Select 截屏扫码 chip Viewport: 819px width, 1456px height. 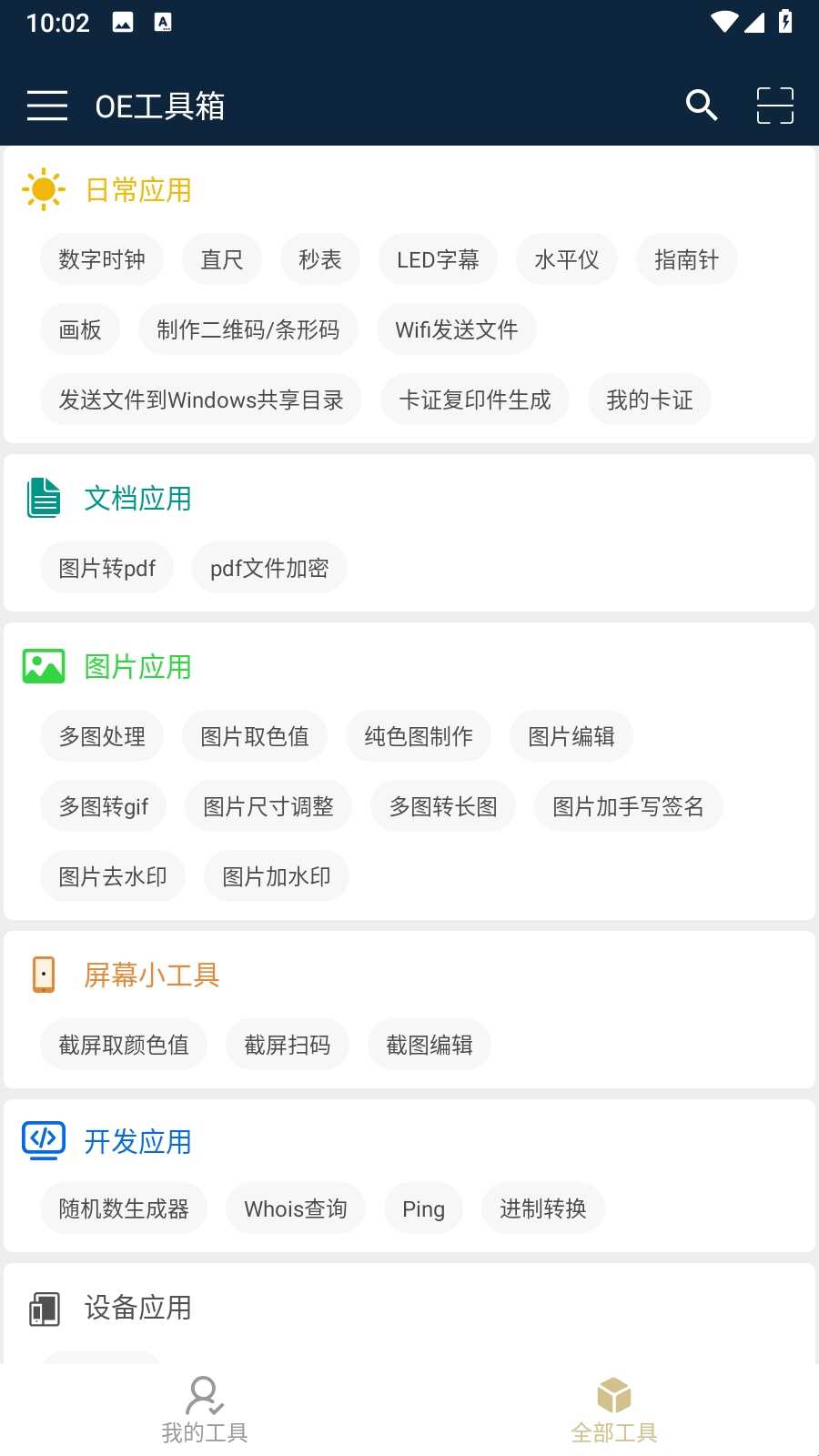coord(288,1045)
